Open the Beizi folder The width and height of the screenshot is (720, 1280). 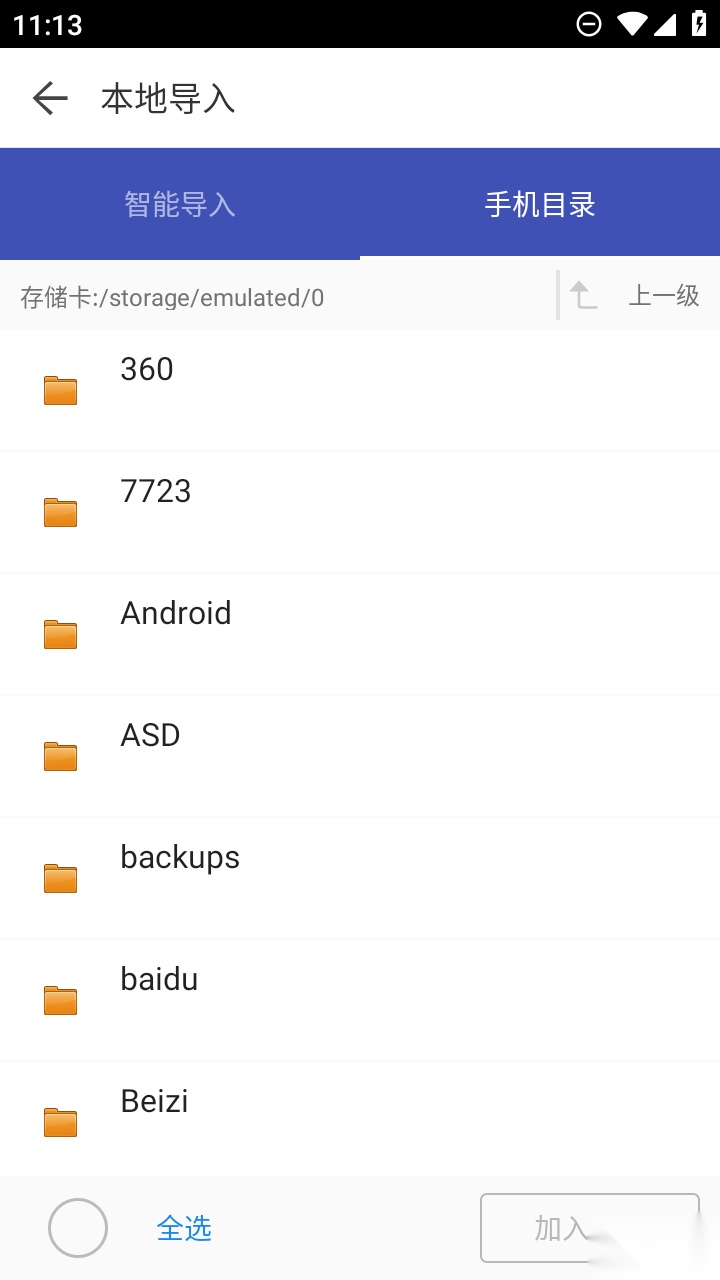360,1118
